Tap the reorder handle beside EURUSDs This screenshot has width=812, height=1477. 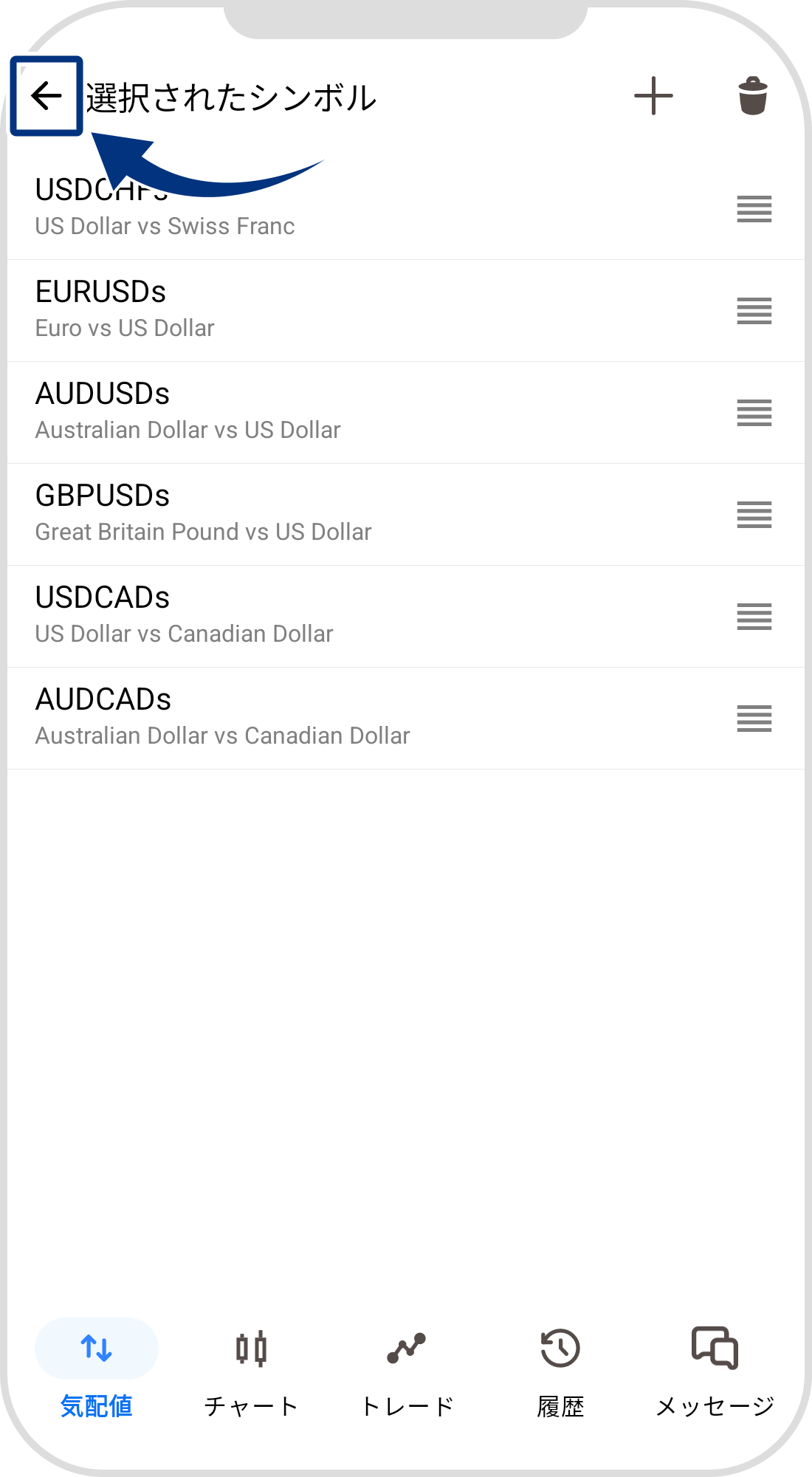[x=754, y=311]
